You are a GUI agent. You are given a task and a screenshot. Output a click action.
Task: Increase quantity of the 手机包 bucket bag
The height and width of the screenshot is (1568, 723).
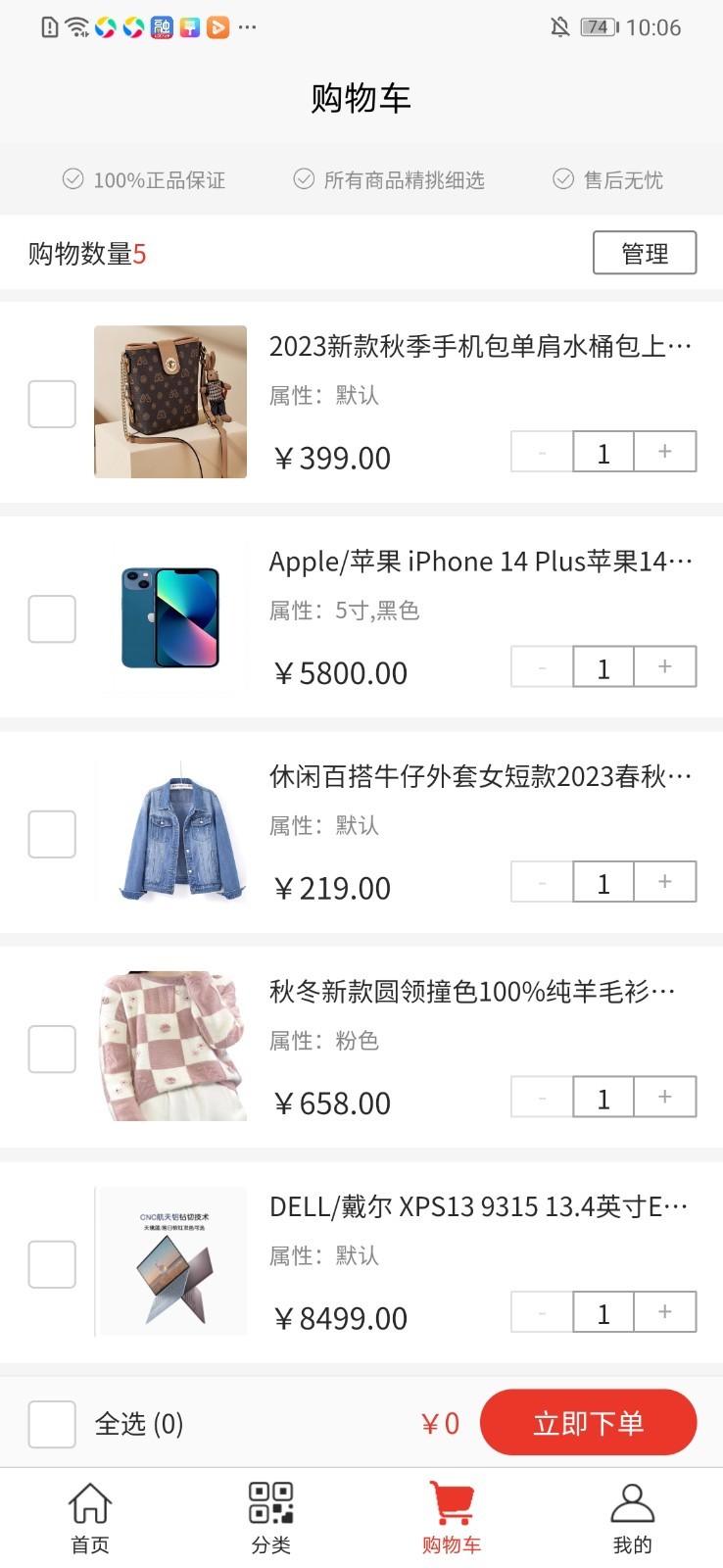665,452
